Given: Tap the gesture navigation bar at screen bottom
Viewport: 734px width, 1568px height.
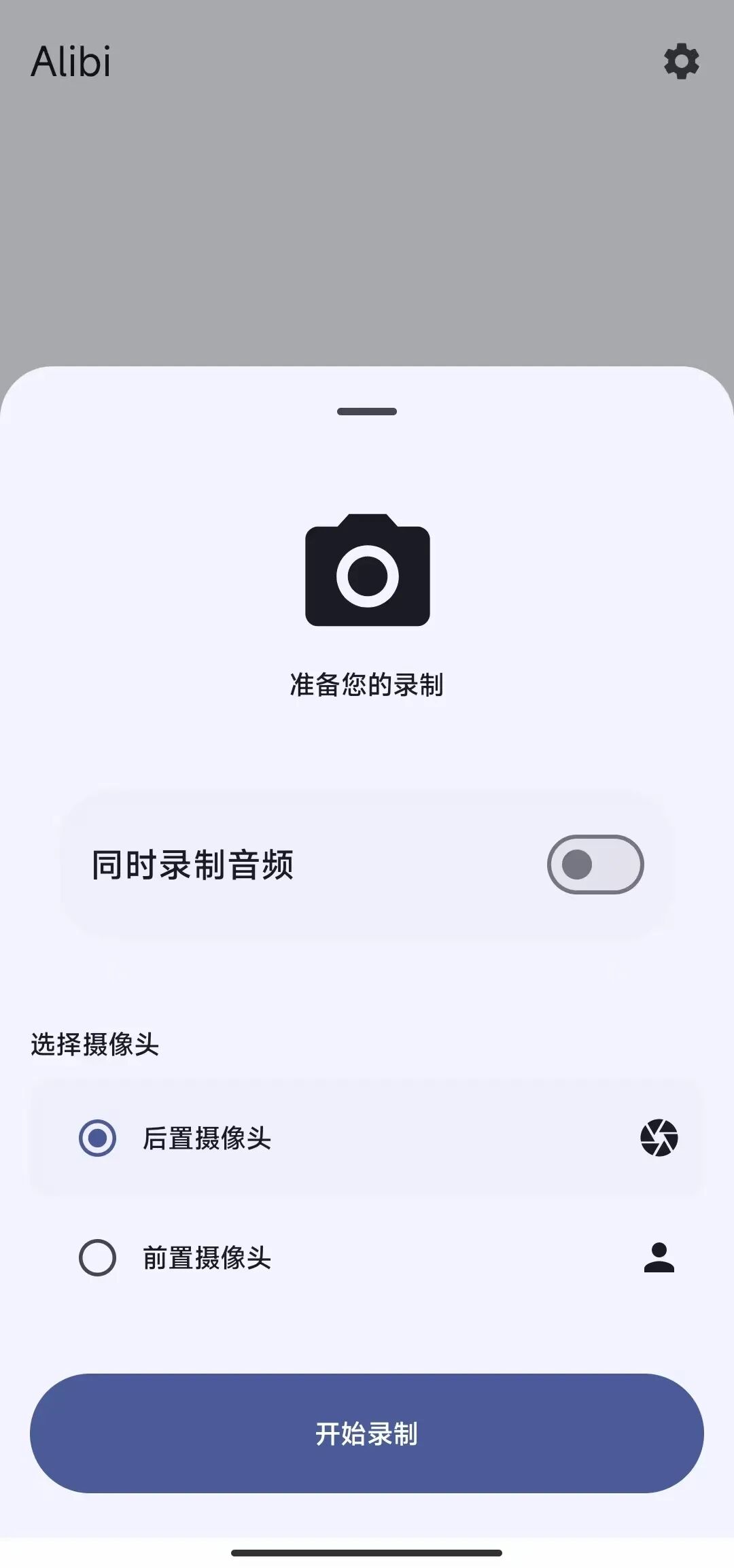Looking at the screenshot, I should [x=367, y=1552].
